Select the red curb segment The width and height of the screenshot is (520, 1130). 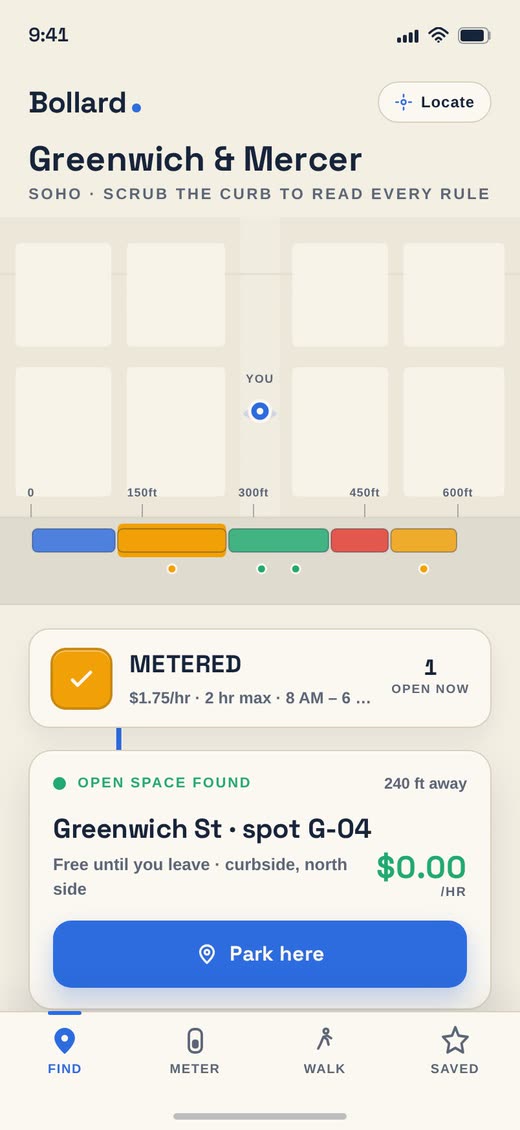pyautogui.click(x=359, y=540)
